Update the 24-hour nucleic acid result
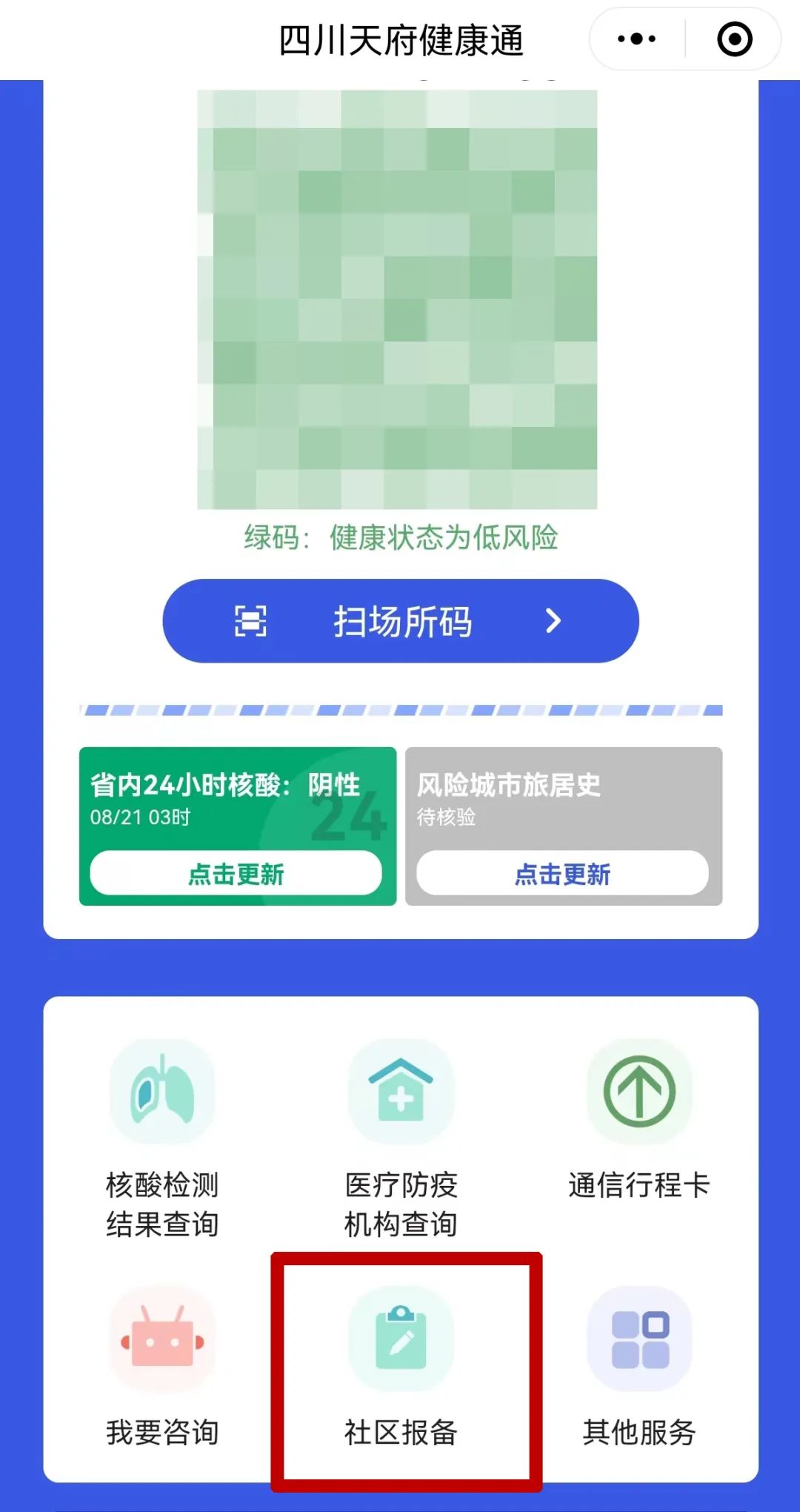Image resolution: width=800 pixels, height=1512 pixels. point(236,873)
